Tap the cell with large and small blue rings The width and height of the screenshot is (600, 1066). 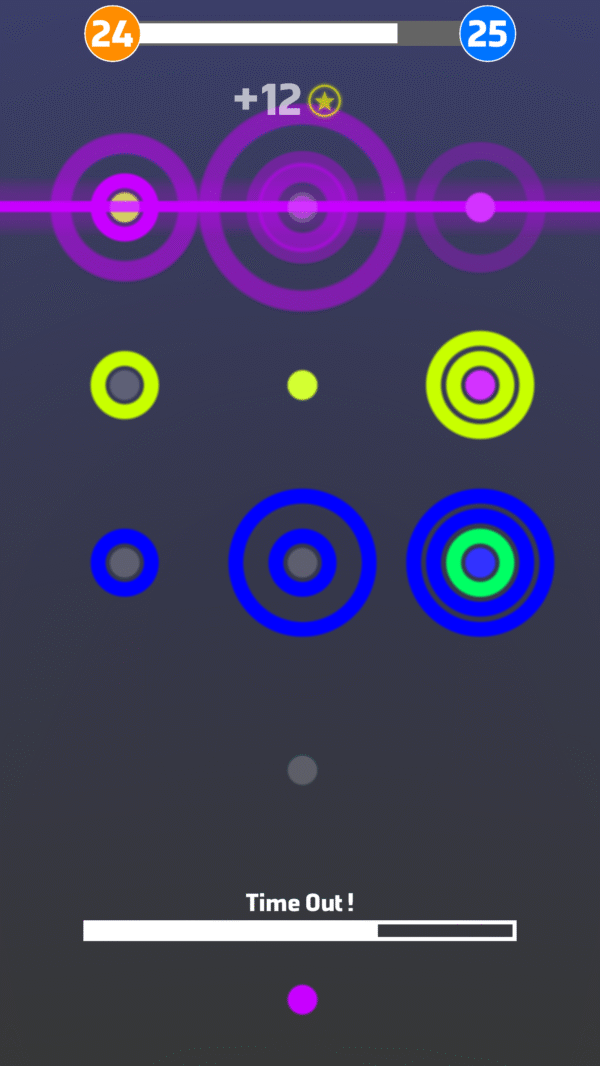pyautogui.click(x=302, y=563)
